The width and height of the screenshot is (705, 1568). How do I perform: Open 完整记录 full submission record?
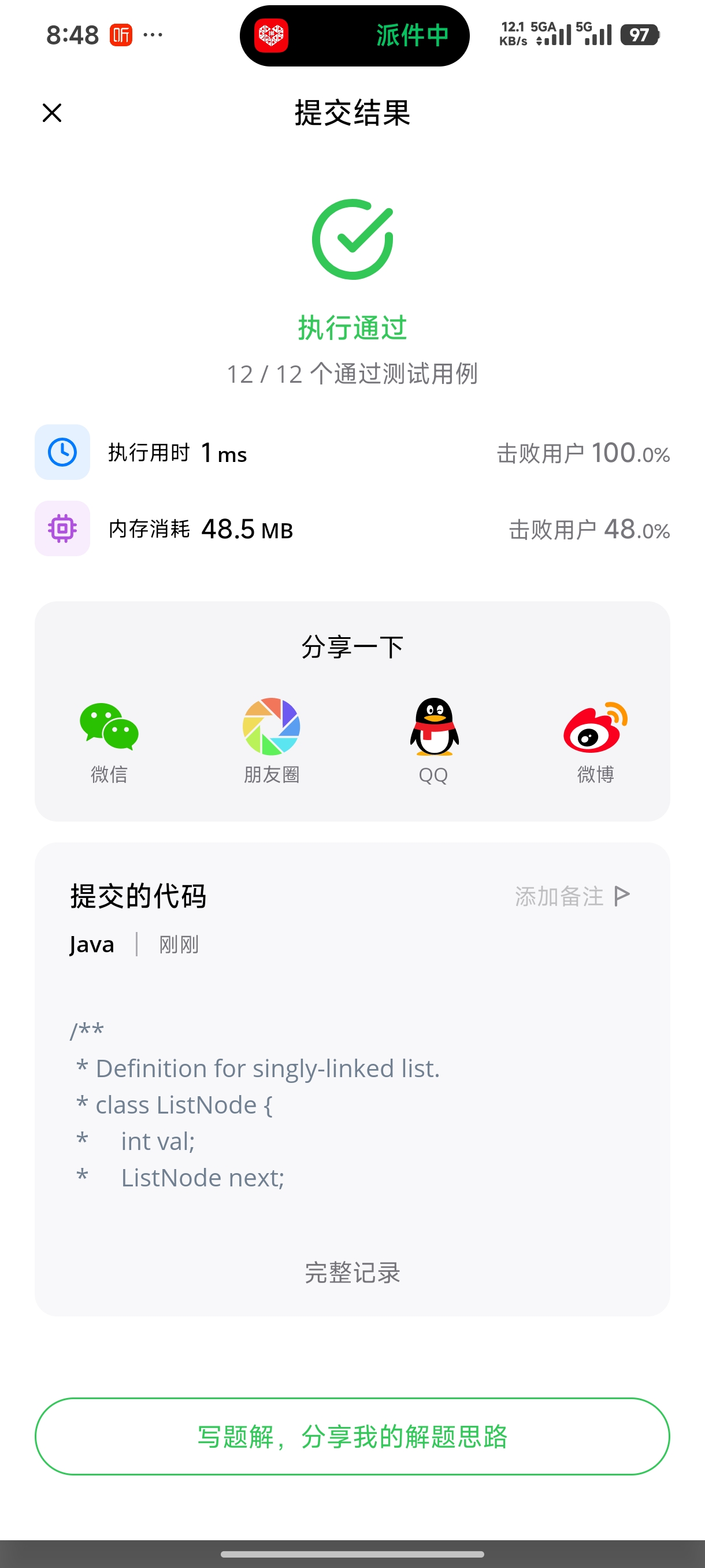pos(352,1272)
